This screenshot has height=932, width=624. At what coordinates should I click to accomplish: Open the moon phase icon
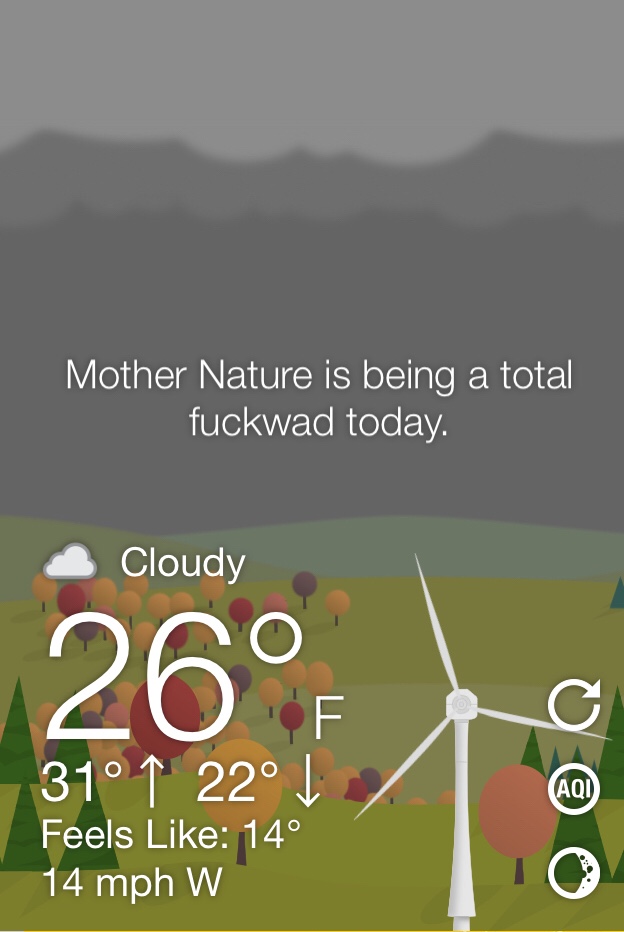click(574, 873)
